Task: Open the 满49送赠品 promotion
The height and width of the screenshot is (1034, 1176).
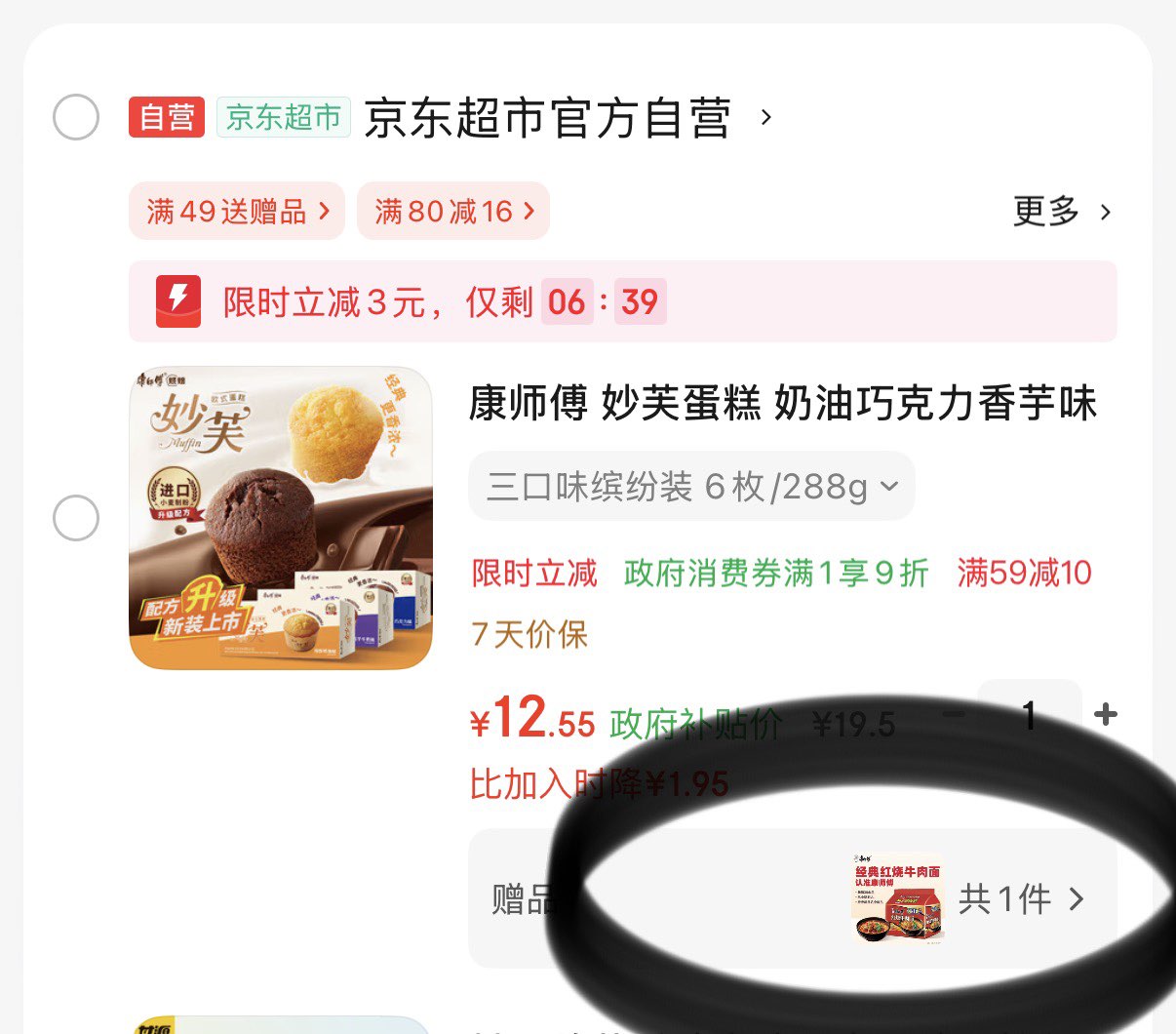Action: [237, 211]
